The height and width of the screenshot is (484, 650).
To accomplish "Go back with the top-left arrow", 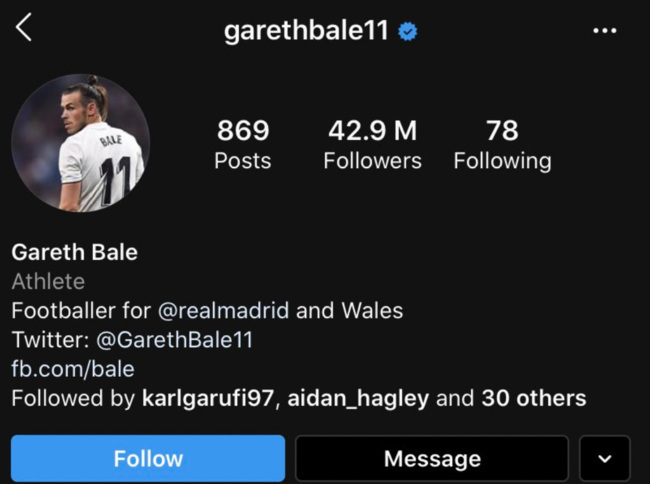I will pyautogui.click(x=24, y=27).
